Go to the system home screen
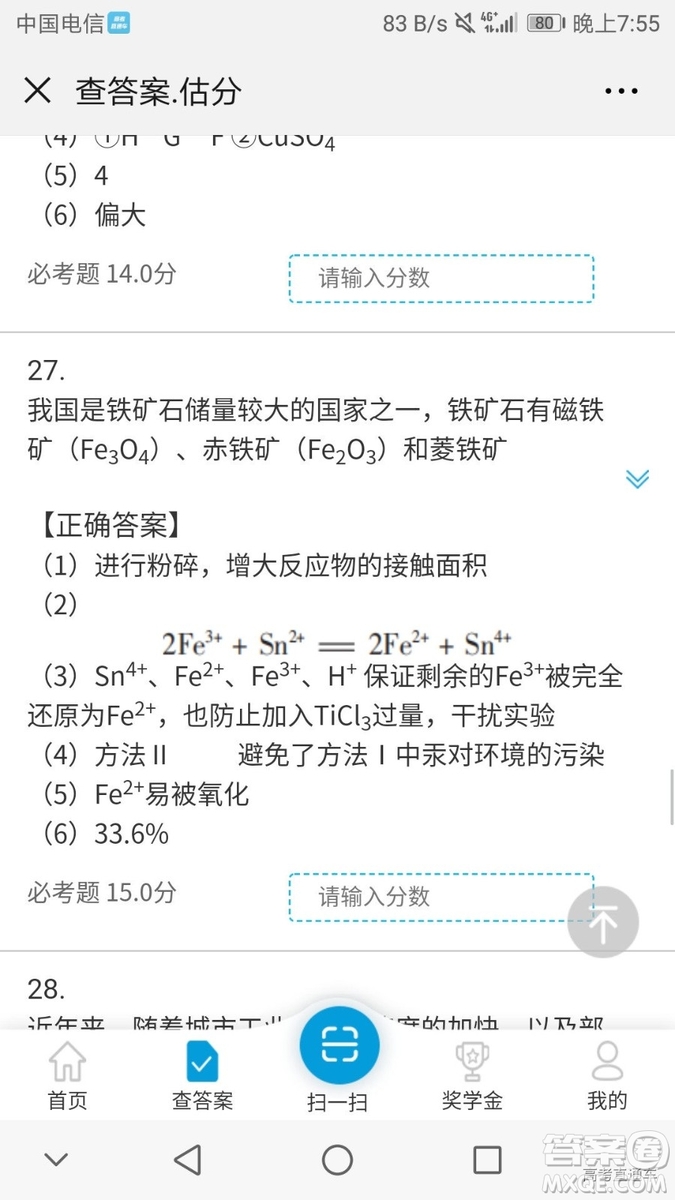This screenshot has height=1200, width=675. pos(337,1160)
